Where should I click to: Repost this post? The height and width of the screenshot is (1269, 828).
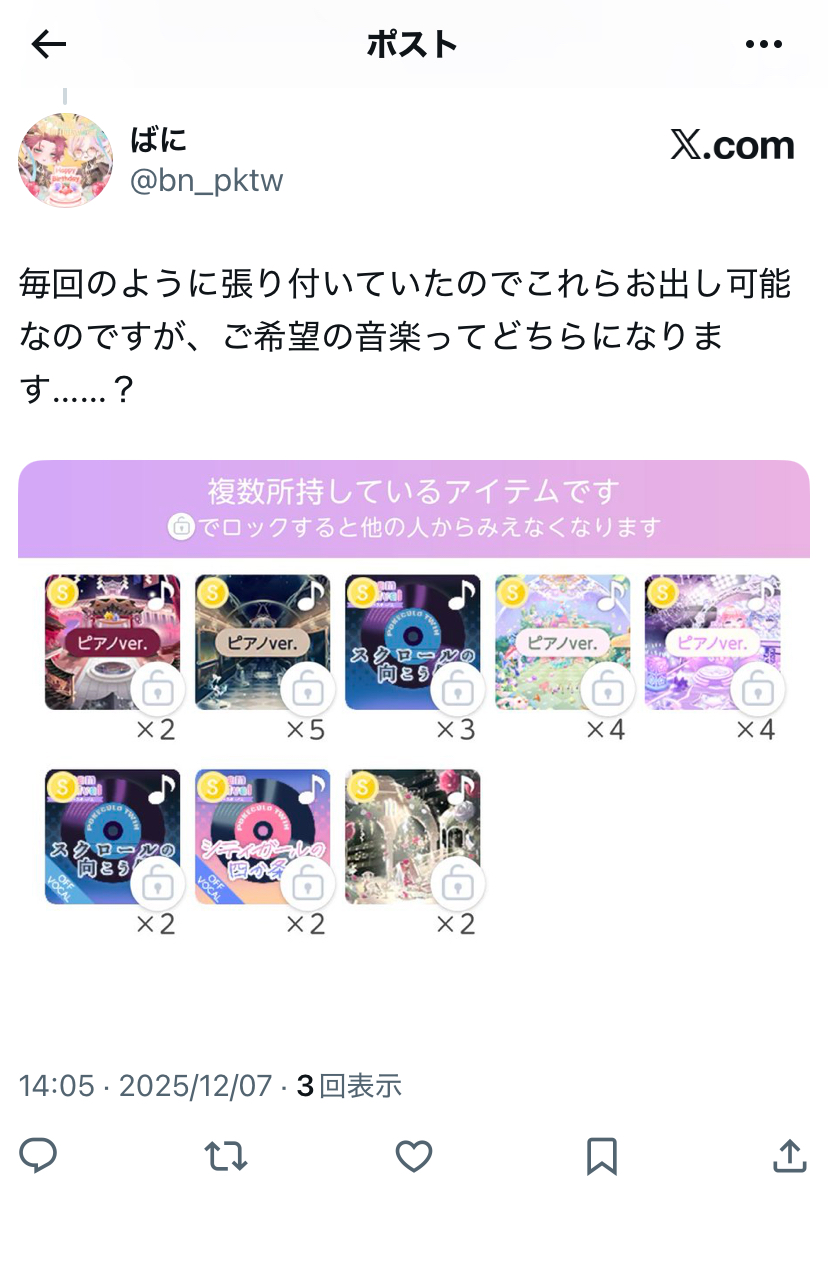click(x=225, y=1156)
